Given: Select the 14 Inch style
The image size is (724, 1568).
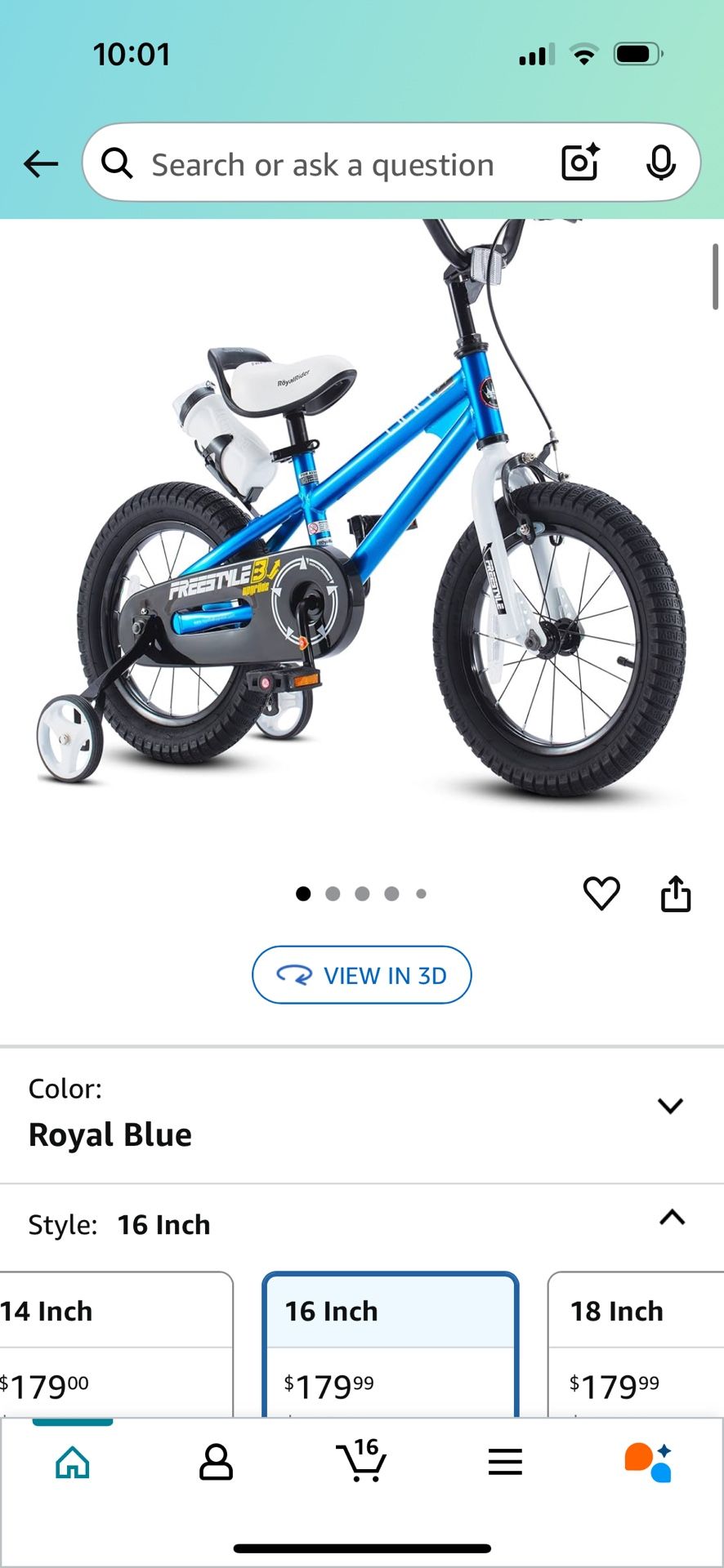Looking at the screenshot, I should coord(116,1344).
